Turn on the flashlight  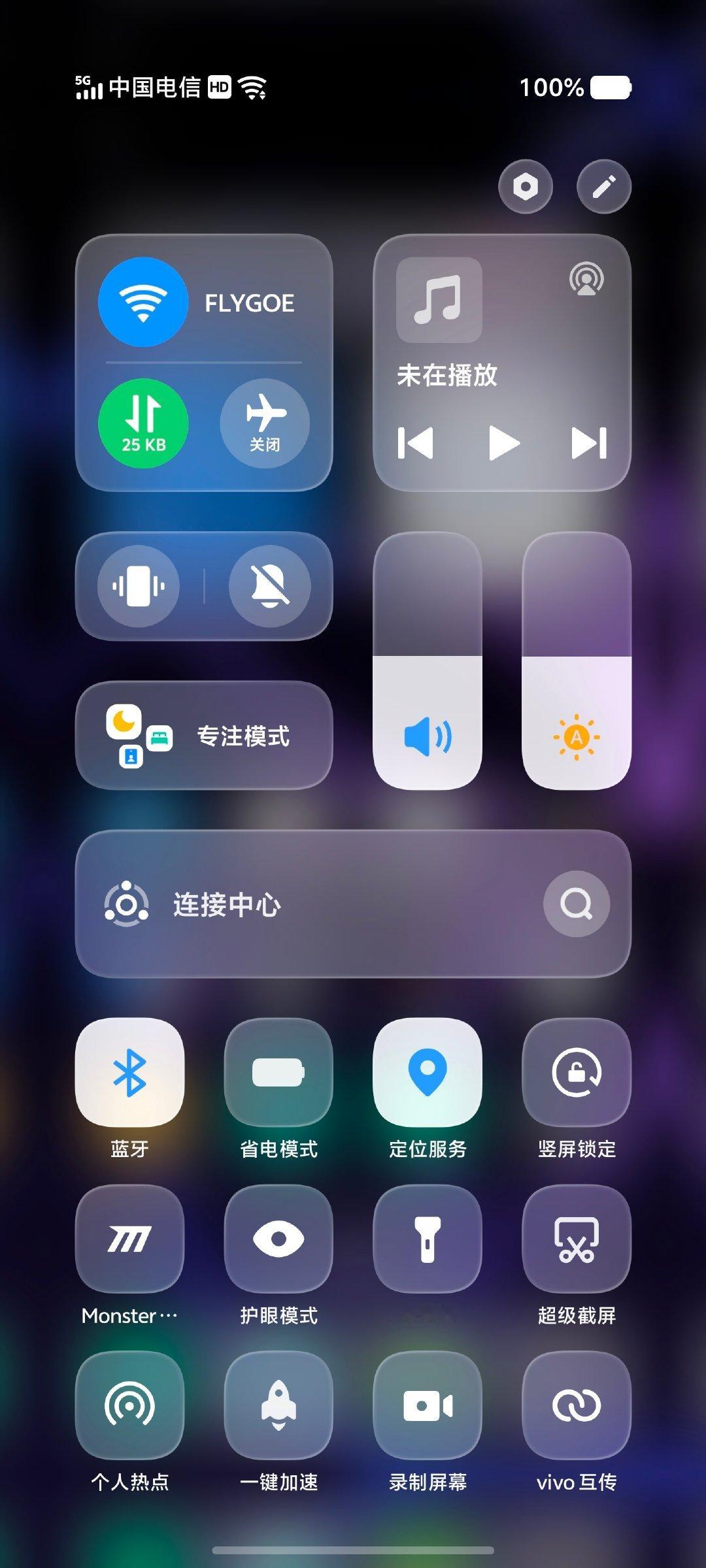point(428,1239)
